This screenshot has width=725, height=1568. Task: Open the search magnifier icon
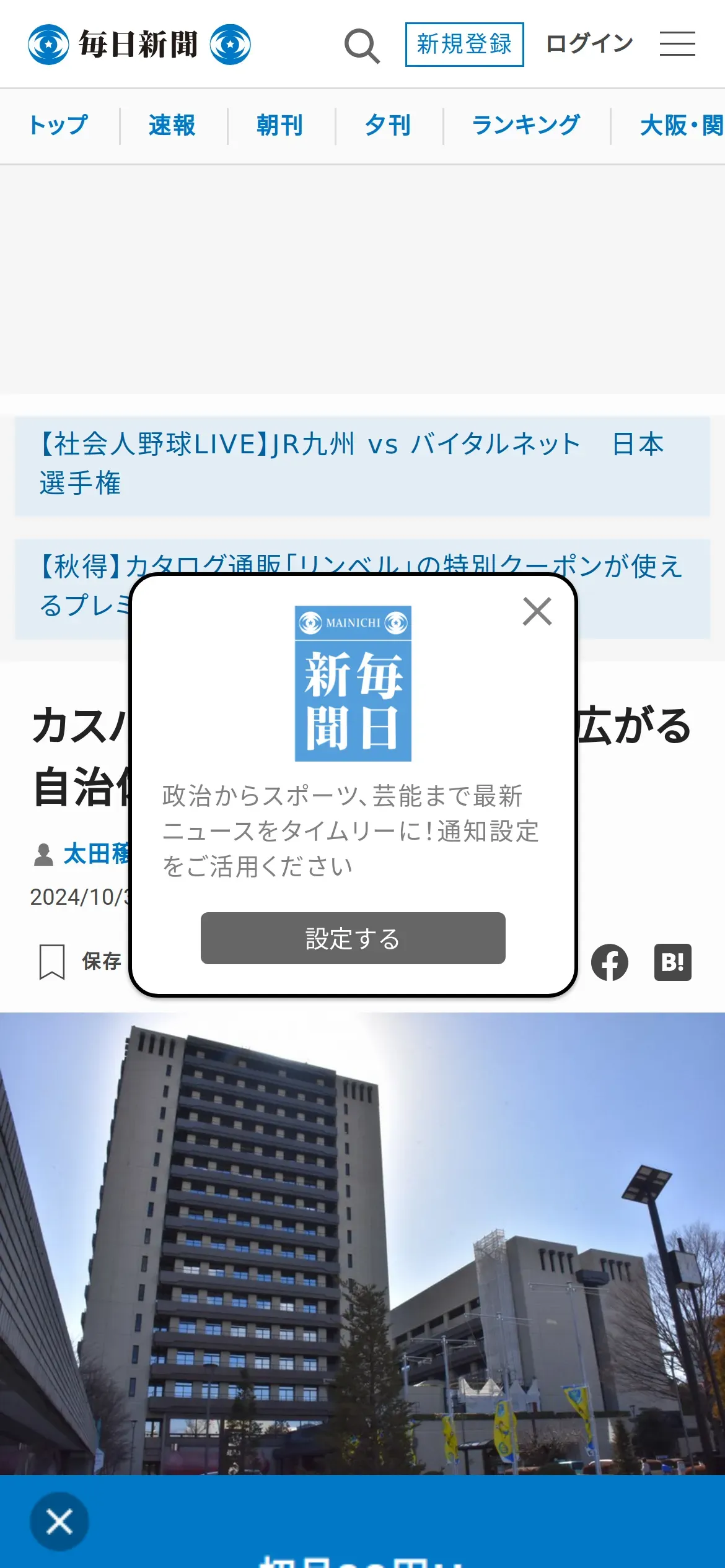pos(362,45)
